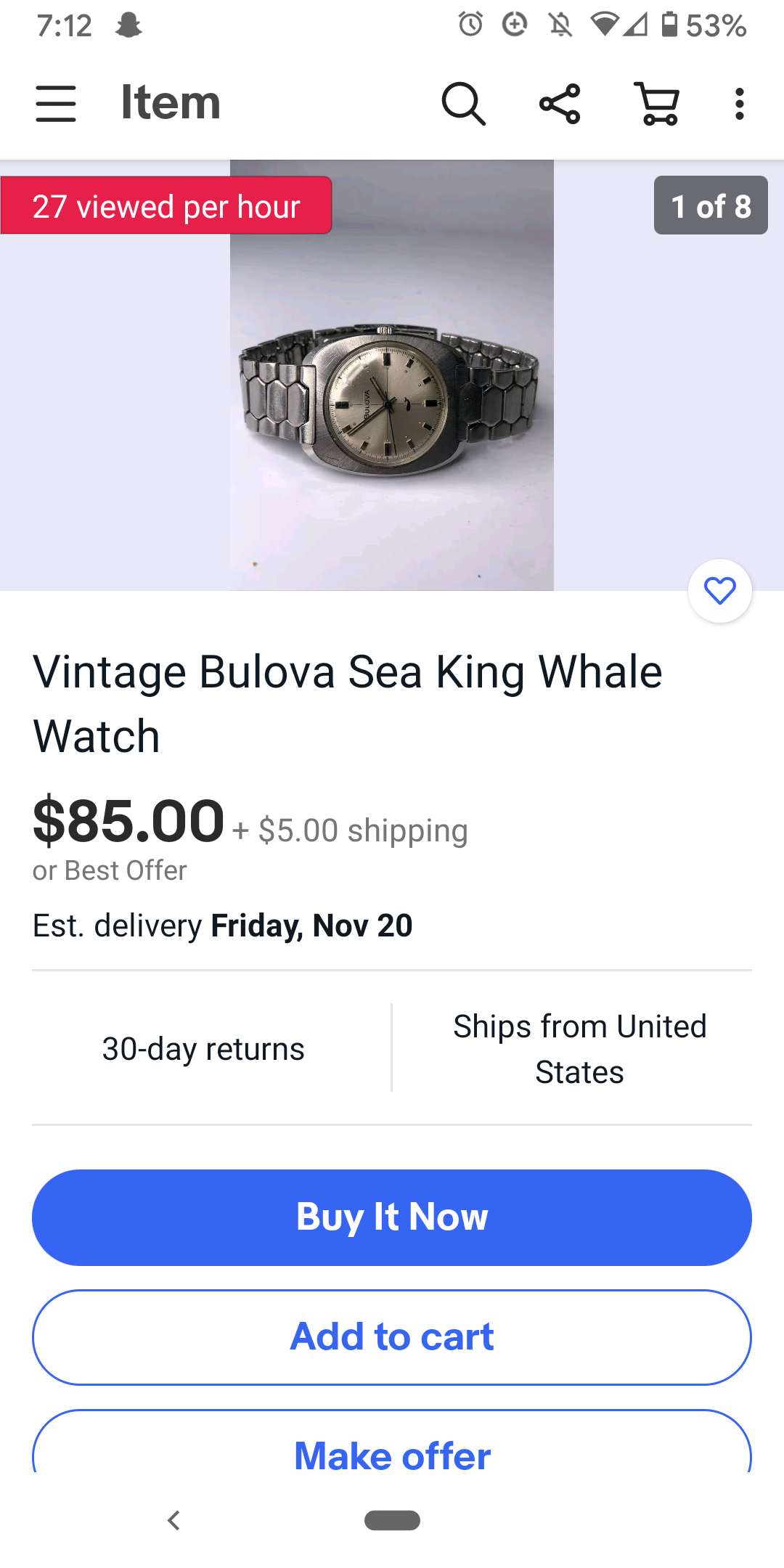Go back using the system back arrow
Viewport: 784px width, 1568px height.
click(173, 1520)
